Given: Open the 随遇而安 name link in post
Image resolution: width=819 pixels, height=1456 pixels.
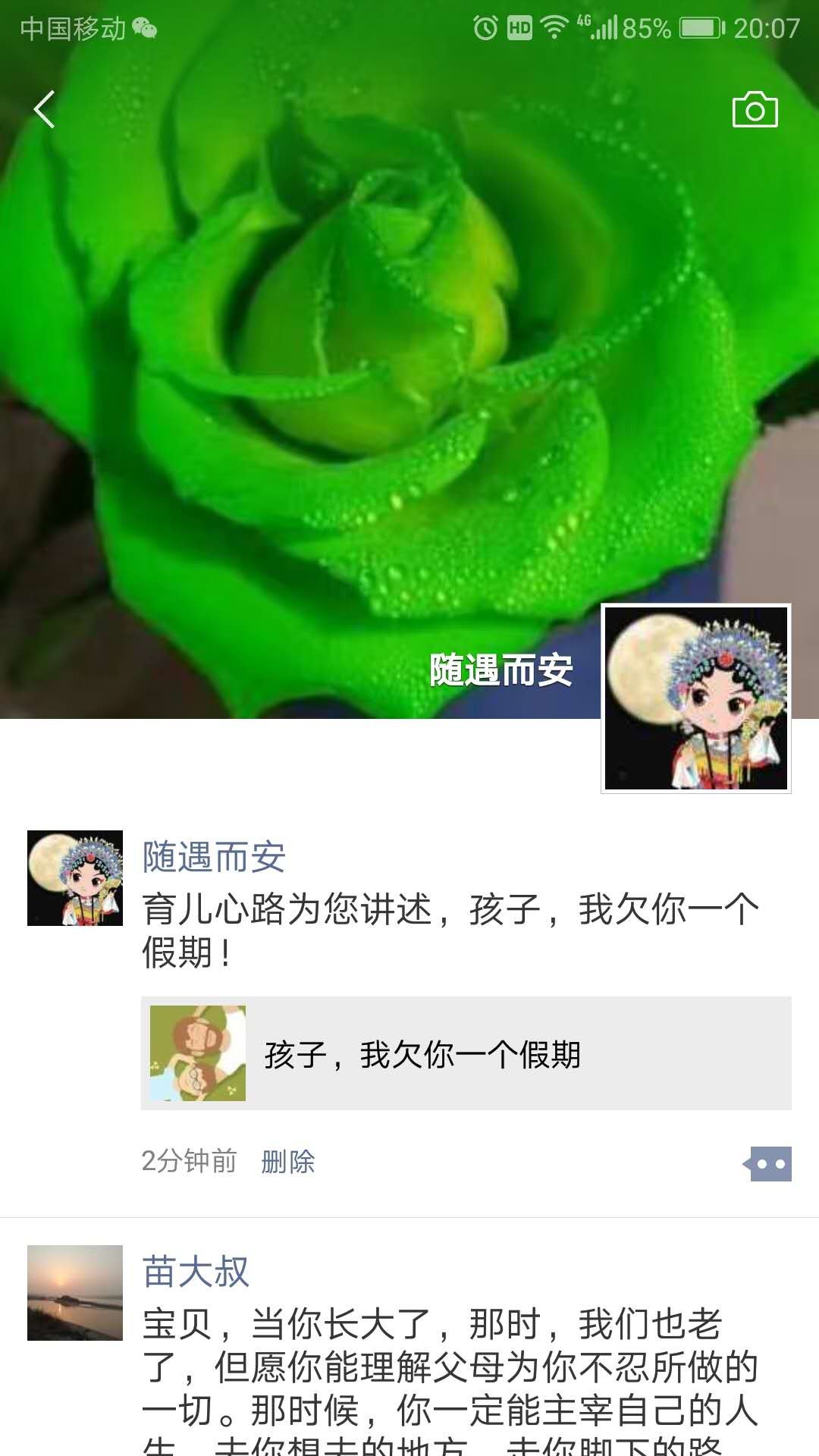Looking at the screenshot, I should 214,858.
